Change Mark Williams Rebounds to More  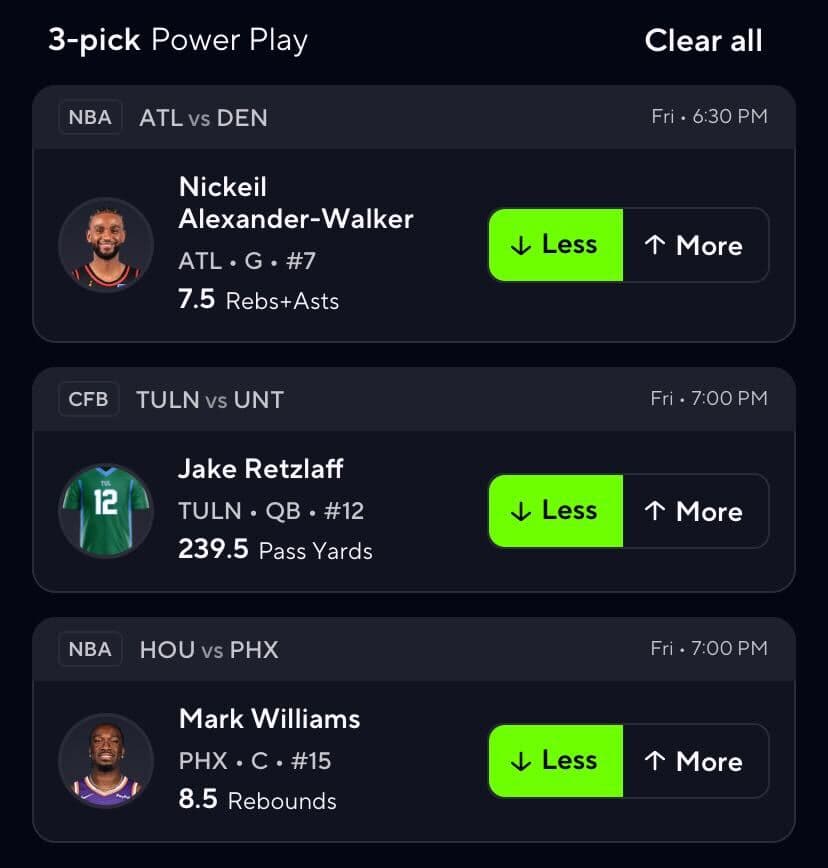pyautogui.click(x=696, y=761)
